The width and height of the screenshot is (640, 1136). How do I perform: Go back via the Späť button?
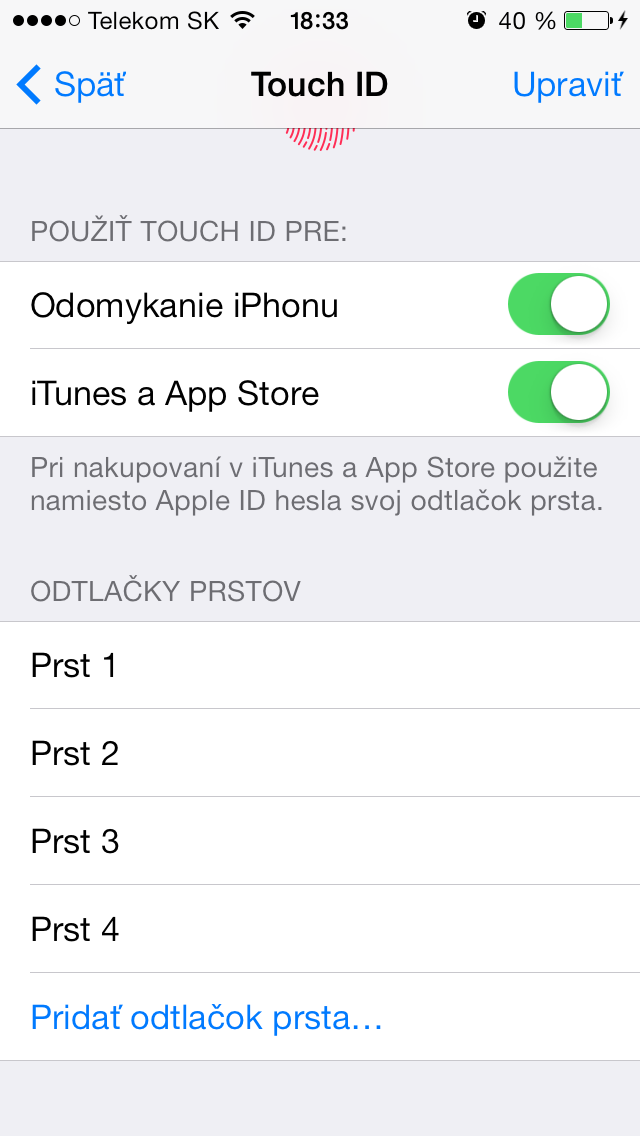(x=72, y=85)
